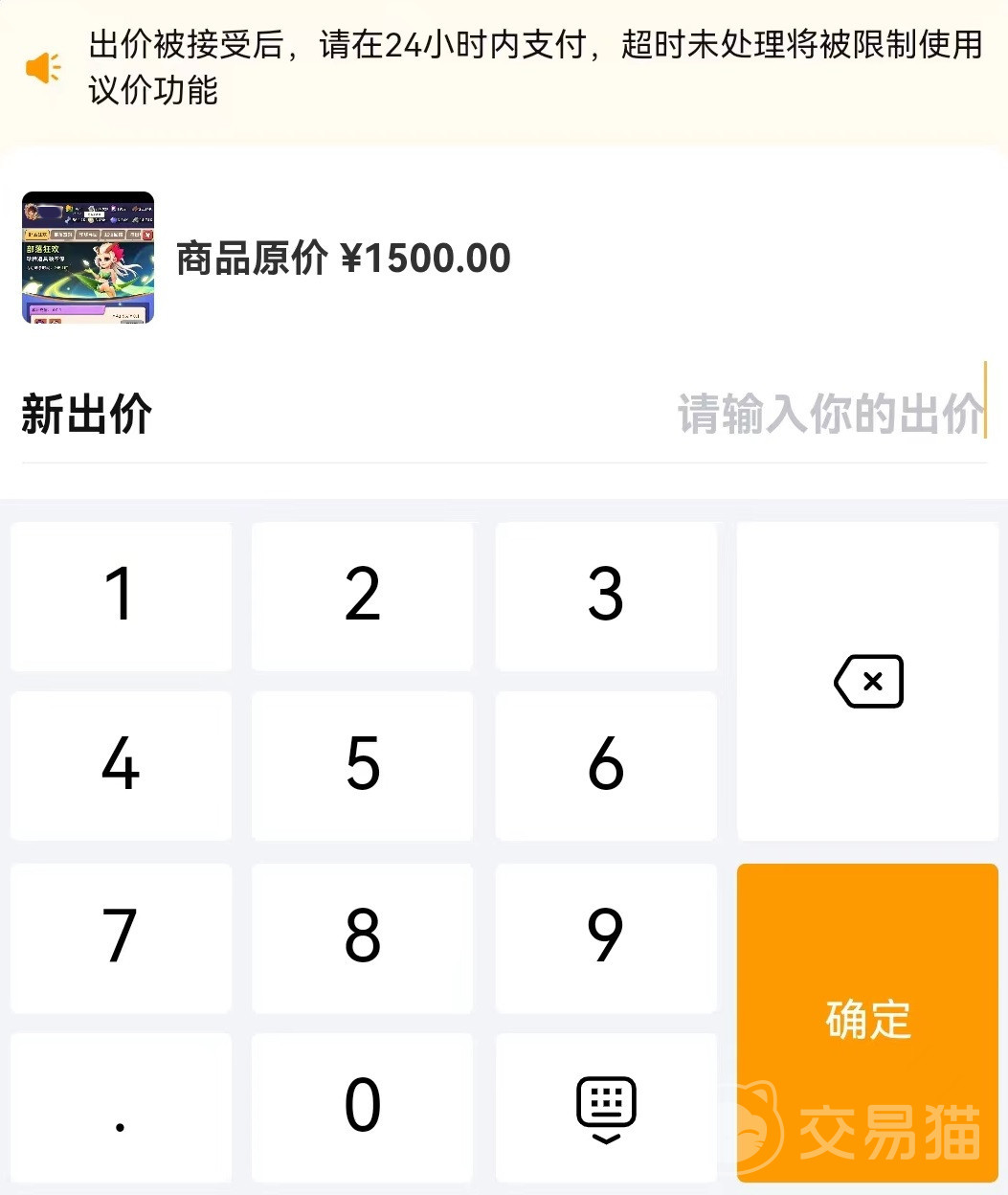Confirm the offer with 确定
This screenshot has height=1195, width=1008.
point(867,1021)
